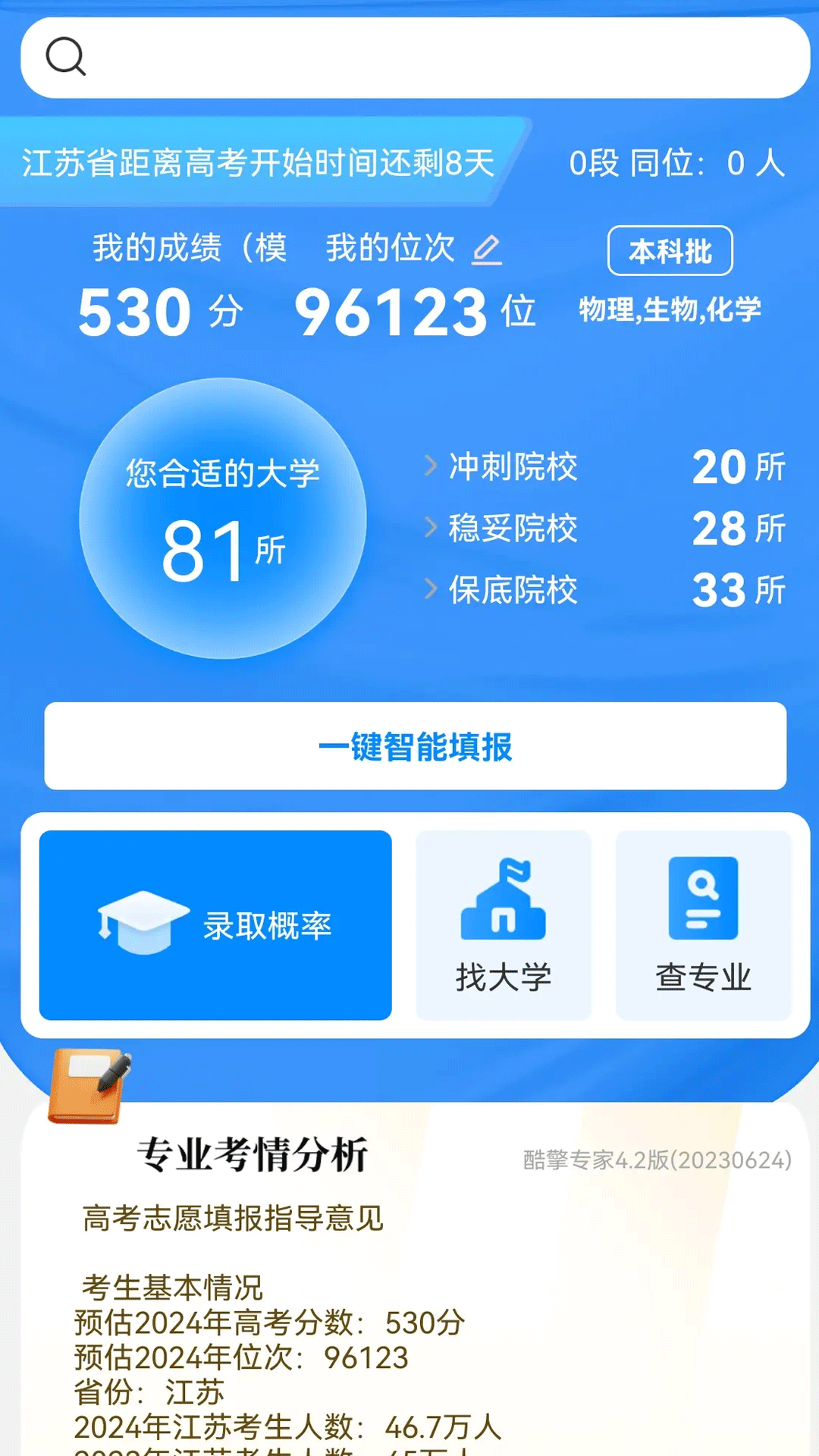Open 查专业 major lookup
The width and height of the screenshot is (819, 1456).
[703, 925]
